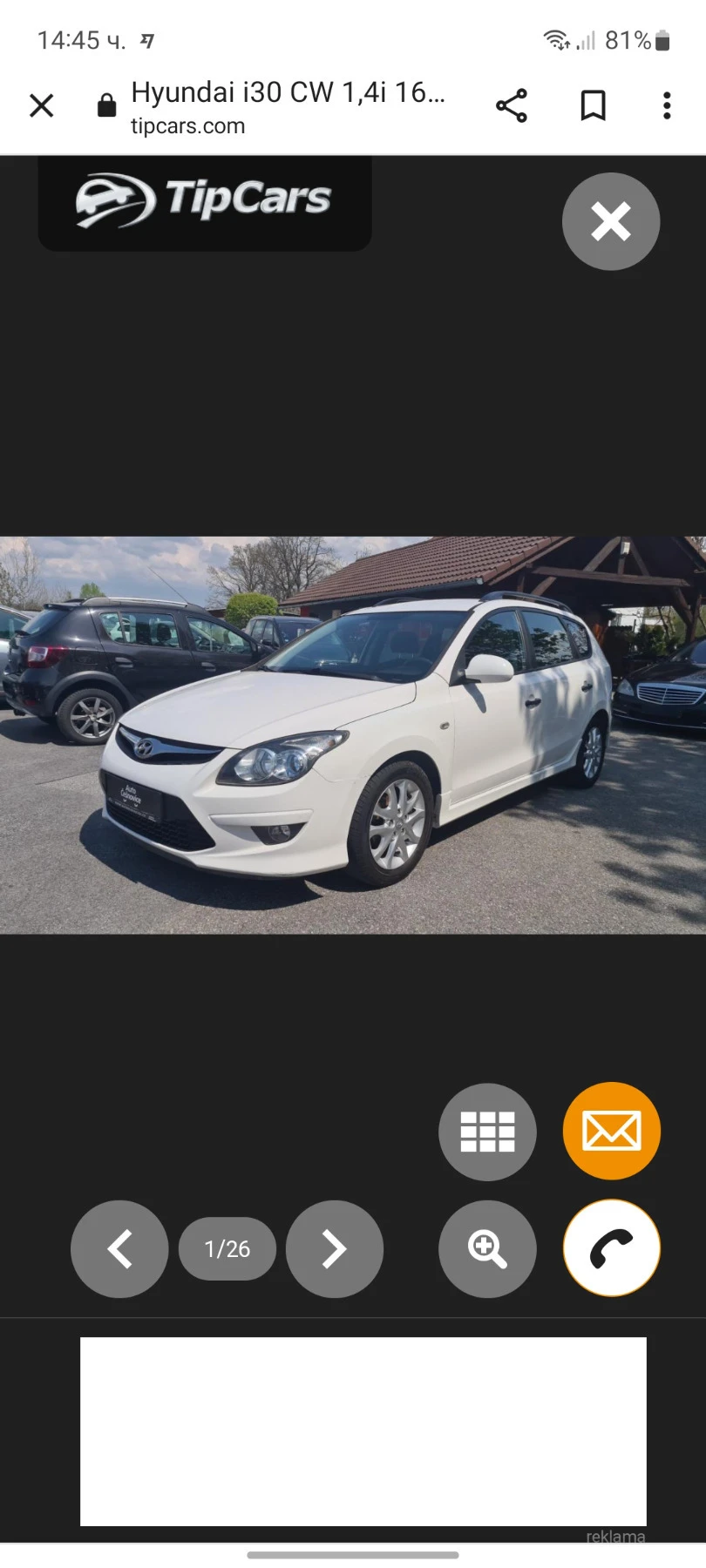Share the Hyundai i30 listing
This screenshot has width=706, height=1568.
[512, 105]
